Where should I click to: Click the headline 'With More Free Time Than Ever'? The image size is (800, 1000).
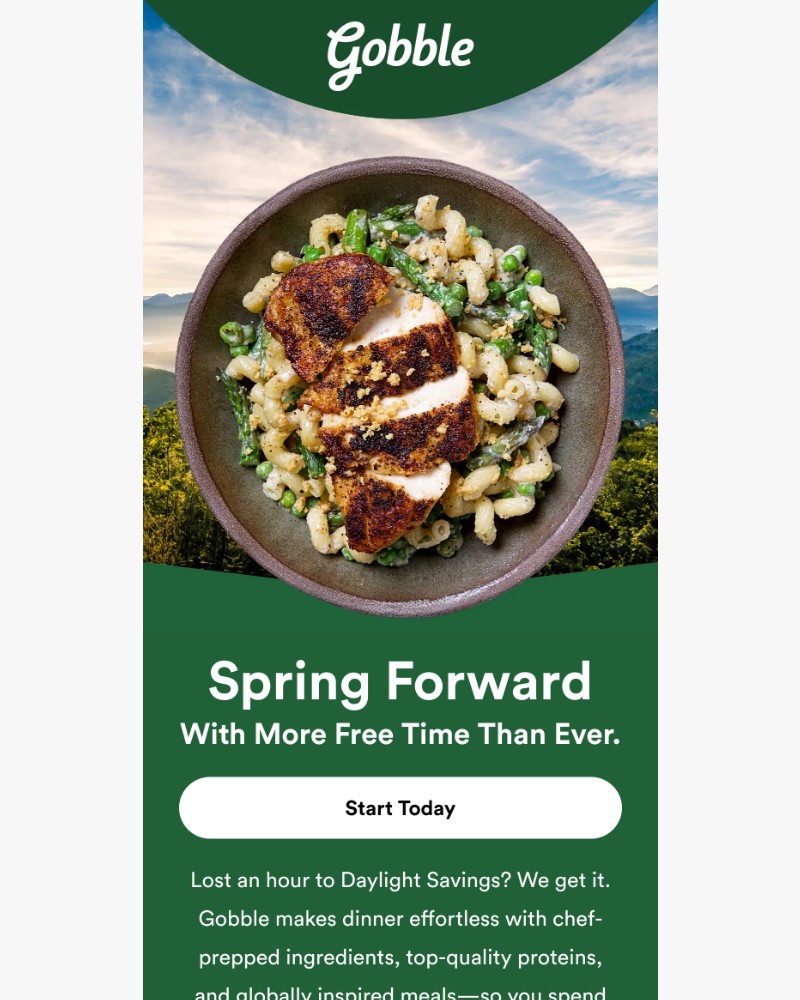click(x=399, y=733)
